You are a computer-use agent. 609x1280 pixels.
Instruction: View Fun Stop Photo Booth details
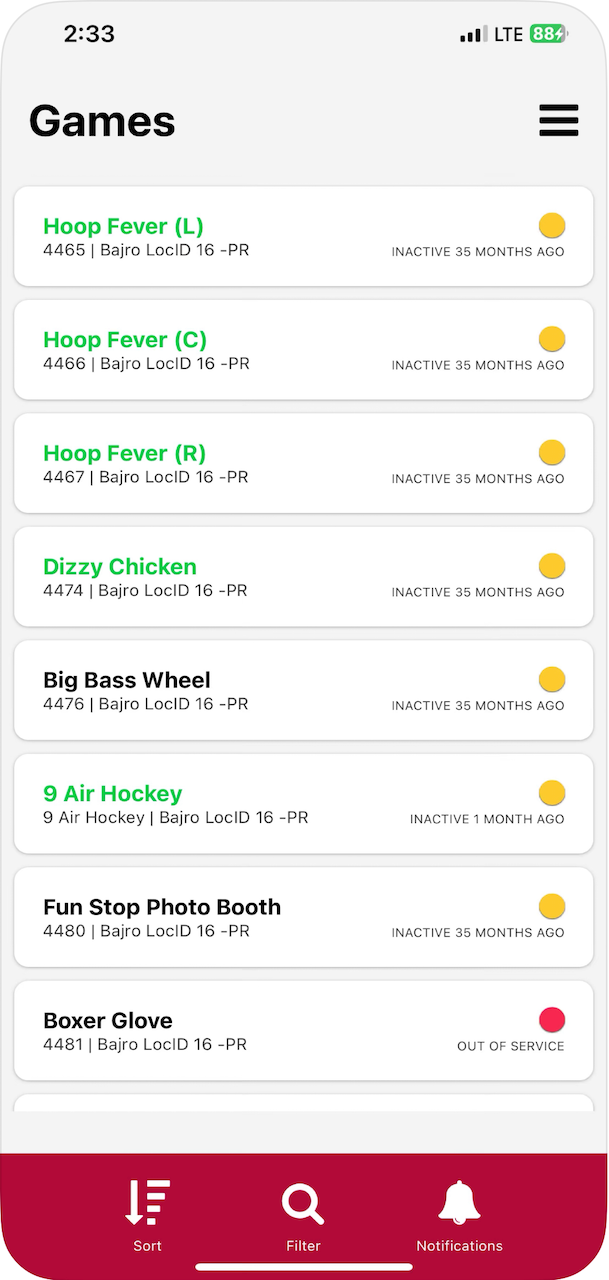coord(304,917)
